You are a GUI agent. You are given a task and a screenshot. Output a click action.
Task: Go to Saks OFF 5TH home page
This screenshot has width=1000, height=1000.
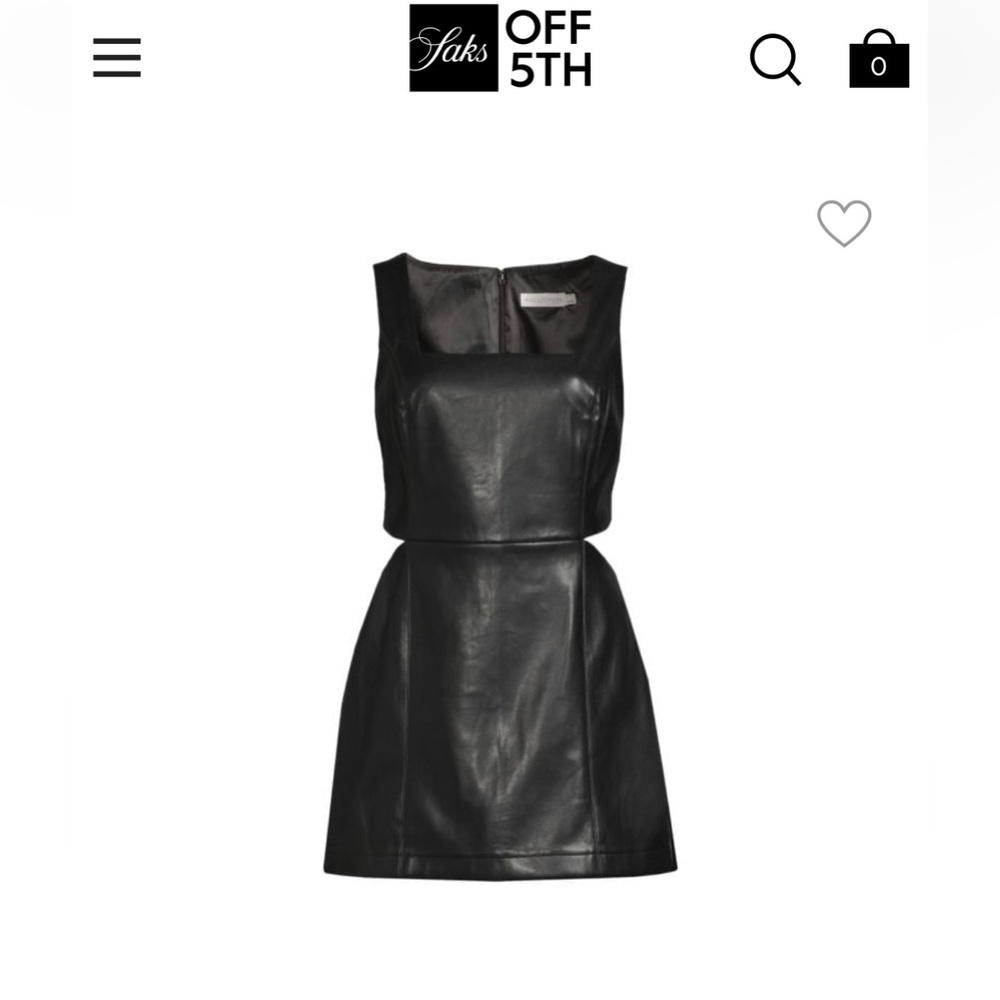pos(500,48)
